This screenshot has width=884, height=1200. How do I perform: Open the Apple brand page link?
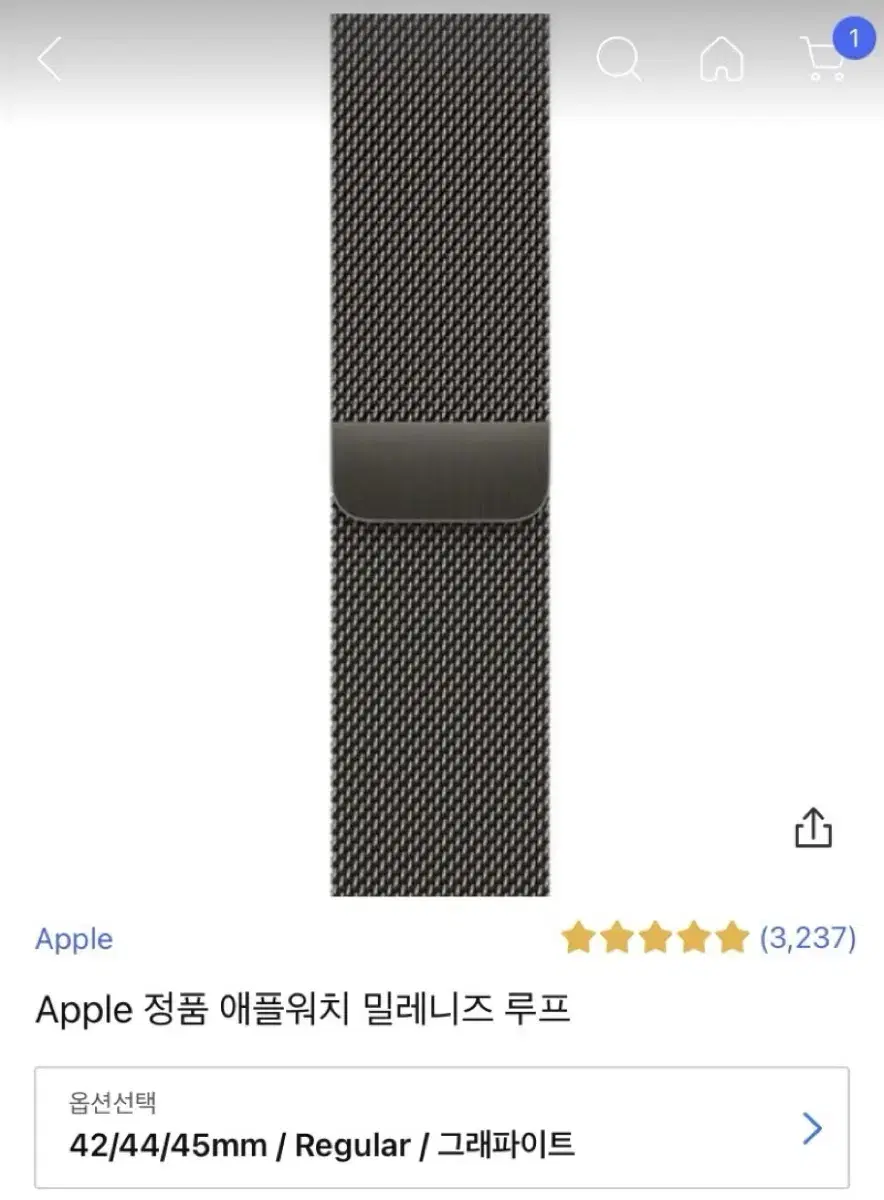tap(73, 939)
